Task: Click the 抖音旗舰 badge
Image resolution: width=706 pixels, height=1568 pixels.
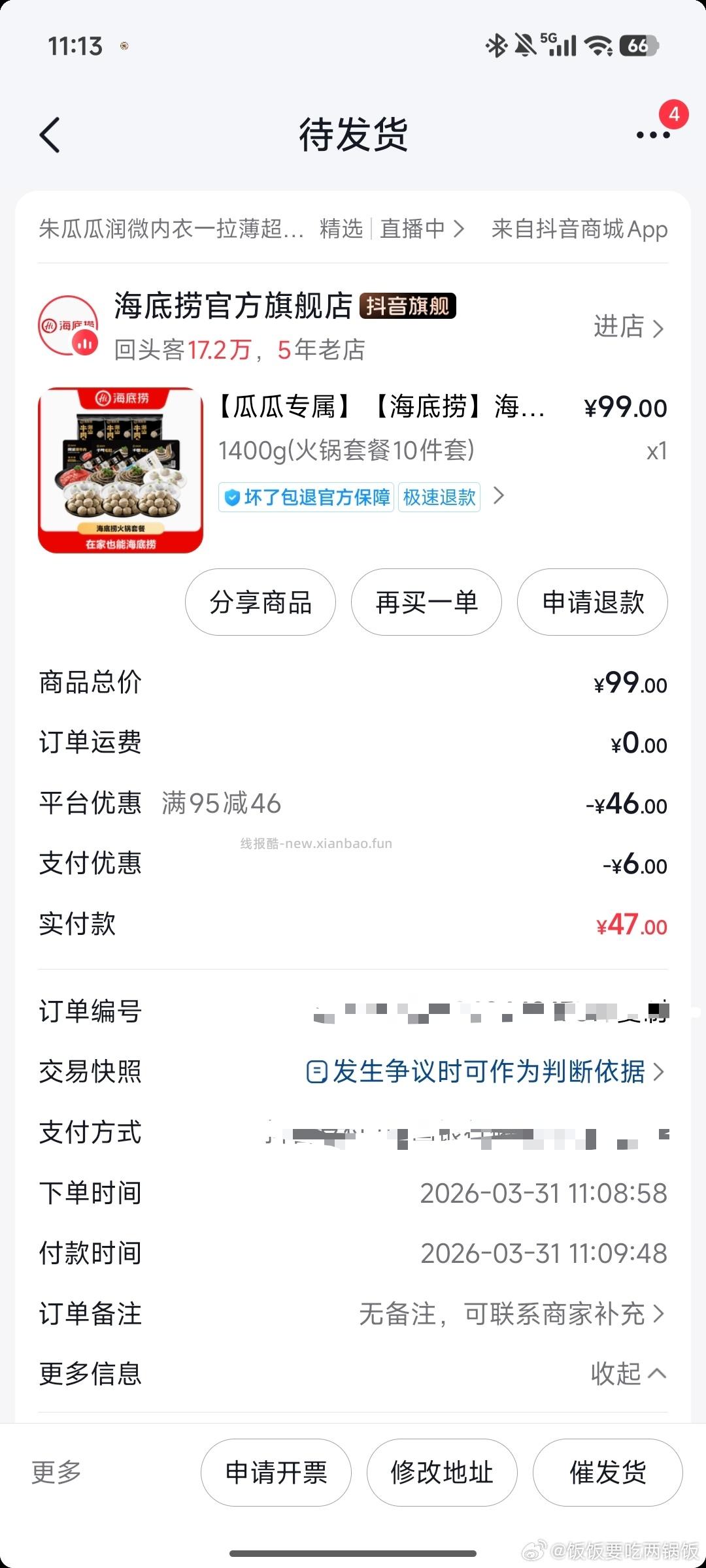Action: pyautogui.click(x=409, y=306)
